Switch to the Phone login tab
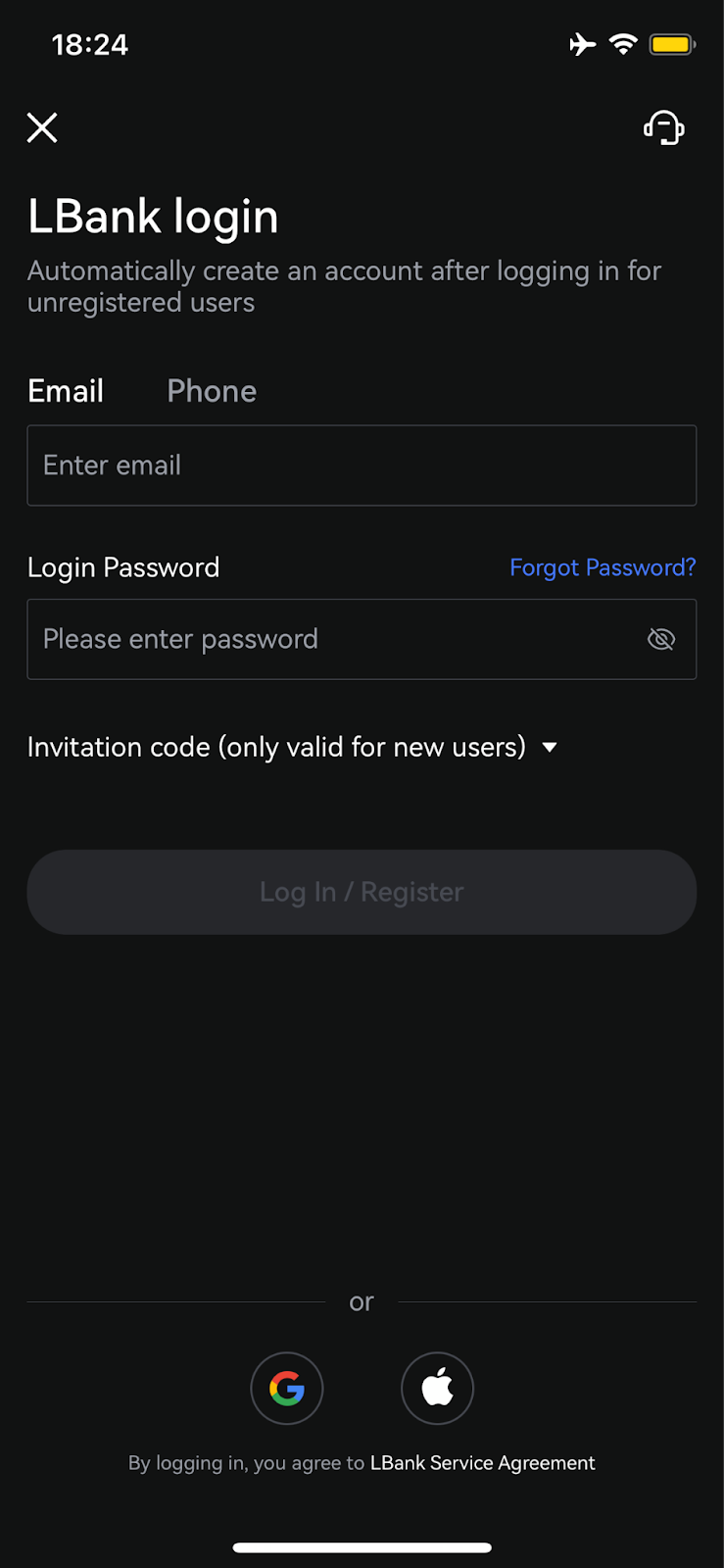The image size is (724, 1568). (x=212, y=391)
